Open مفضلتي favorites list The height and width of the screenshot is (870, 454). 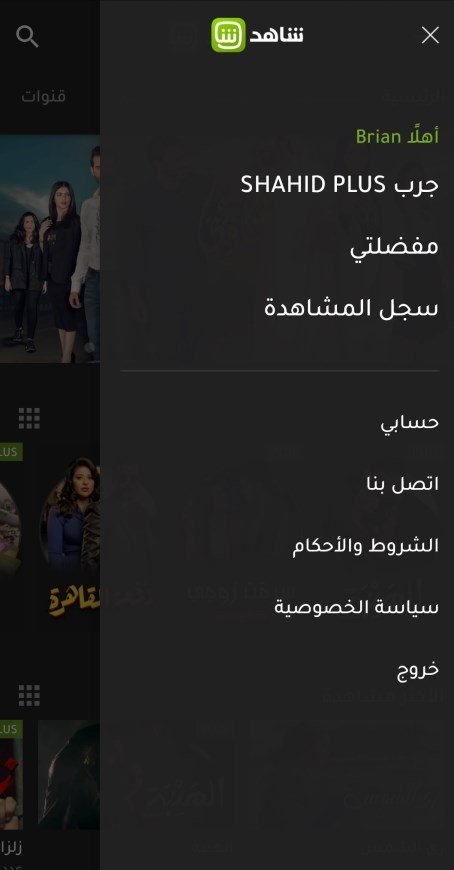tap(394, 246)
